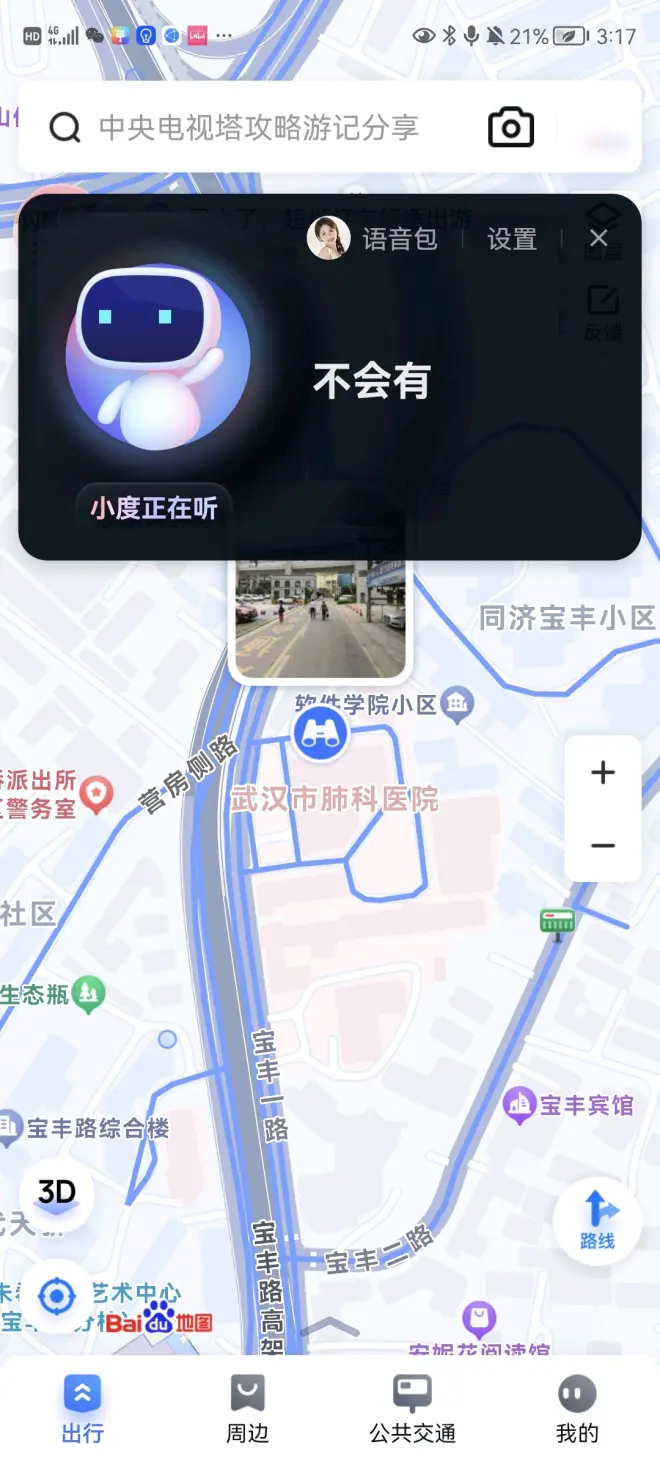Open the 我的 profile tab

pyautogui.click(x=577, y=1408)
